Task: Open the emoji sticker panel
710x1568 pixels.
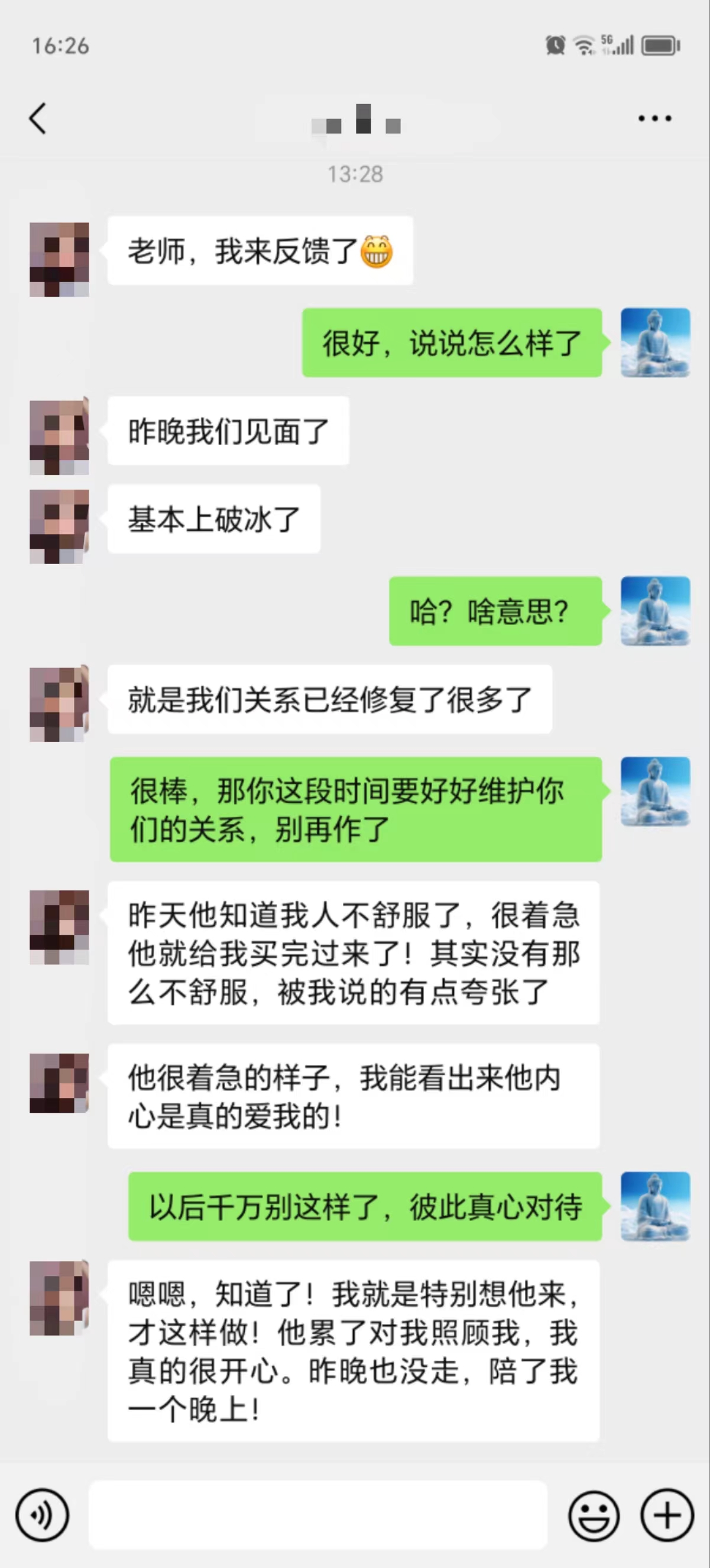Action: pos(594,1514)
